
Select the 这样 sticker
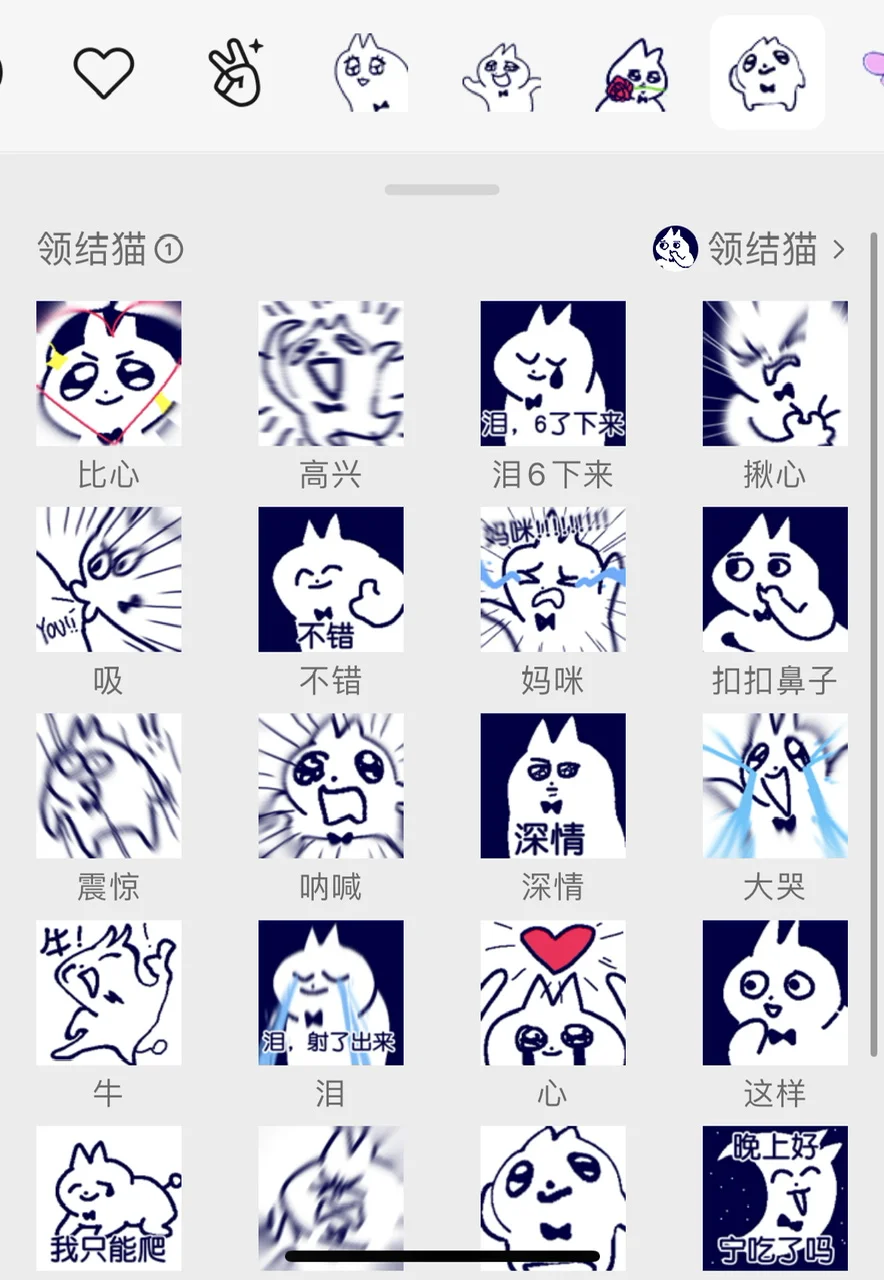[x=775, y=992]
